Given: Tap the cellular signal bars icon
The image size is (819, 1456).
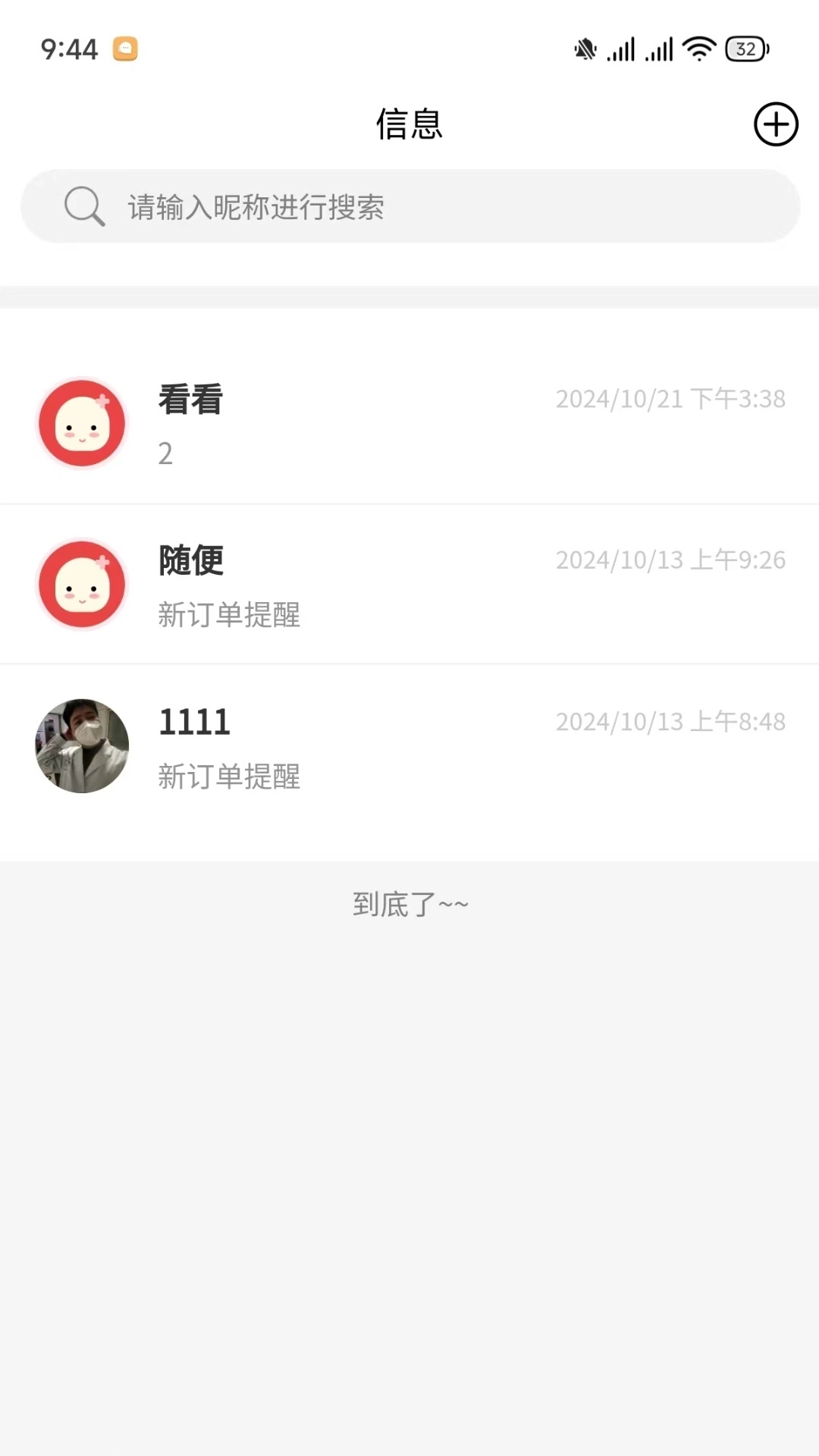Looking at the screenshot, I should [623, 48].
